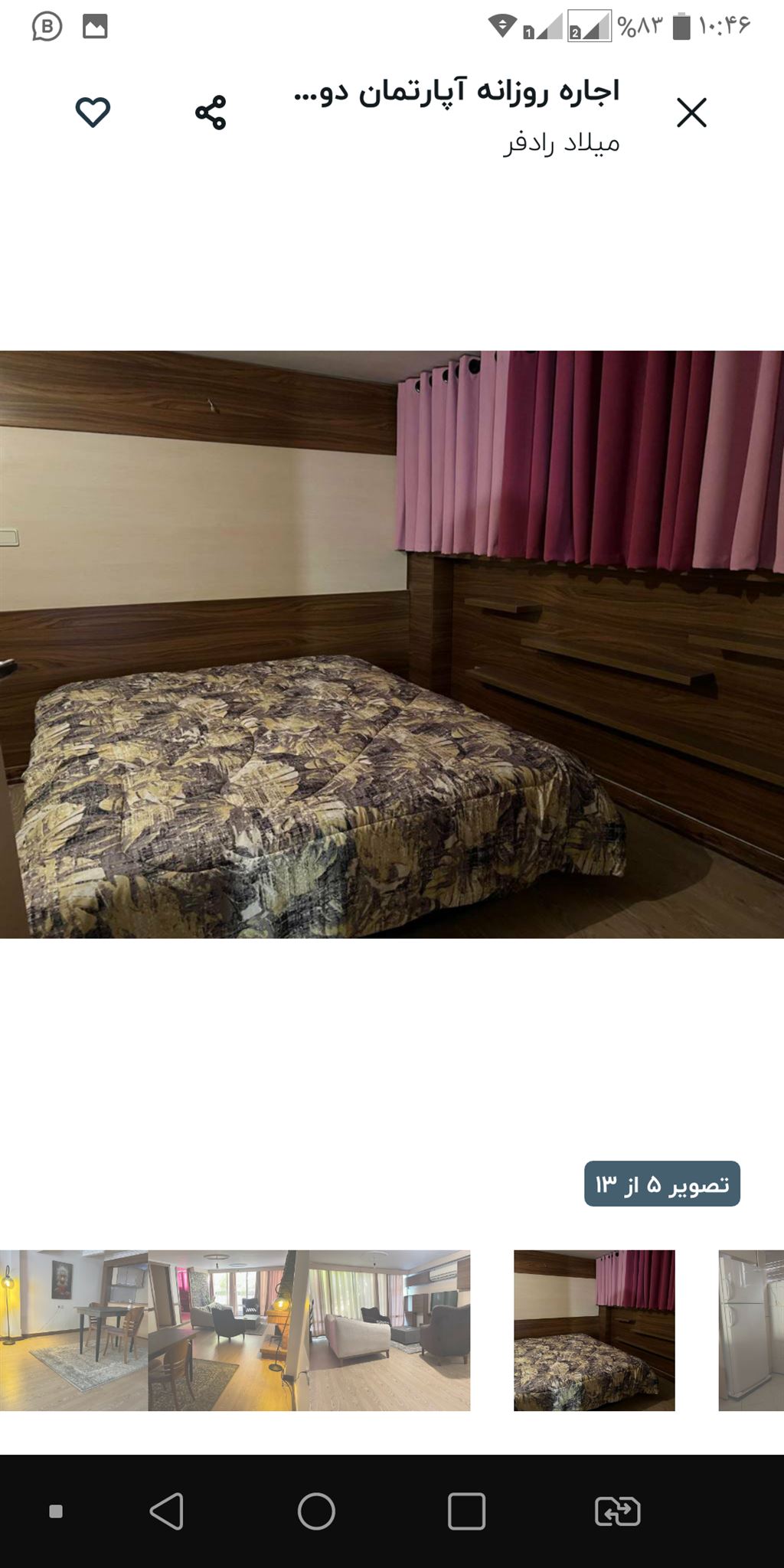Image resolution: width=784 pixels, height=1568 pixels.
Task: Share this apartment listing
Action: click(211, 113)
